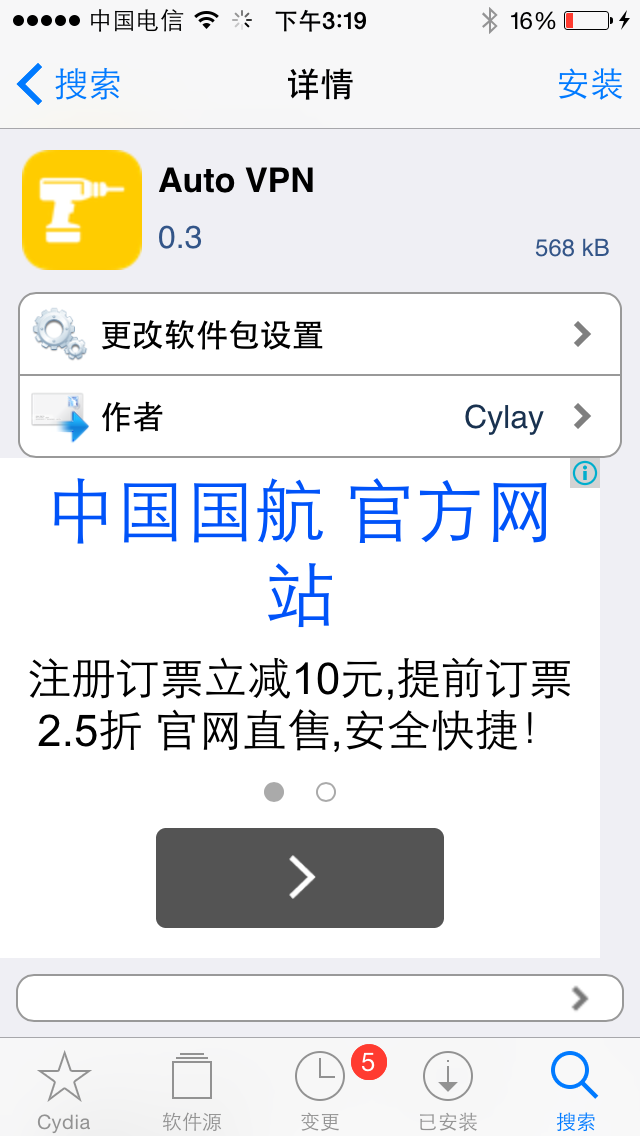Tap 安装 to install Auto VPN
This screenshot has height=1136, width=640.
tap(590, 85)
